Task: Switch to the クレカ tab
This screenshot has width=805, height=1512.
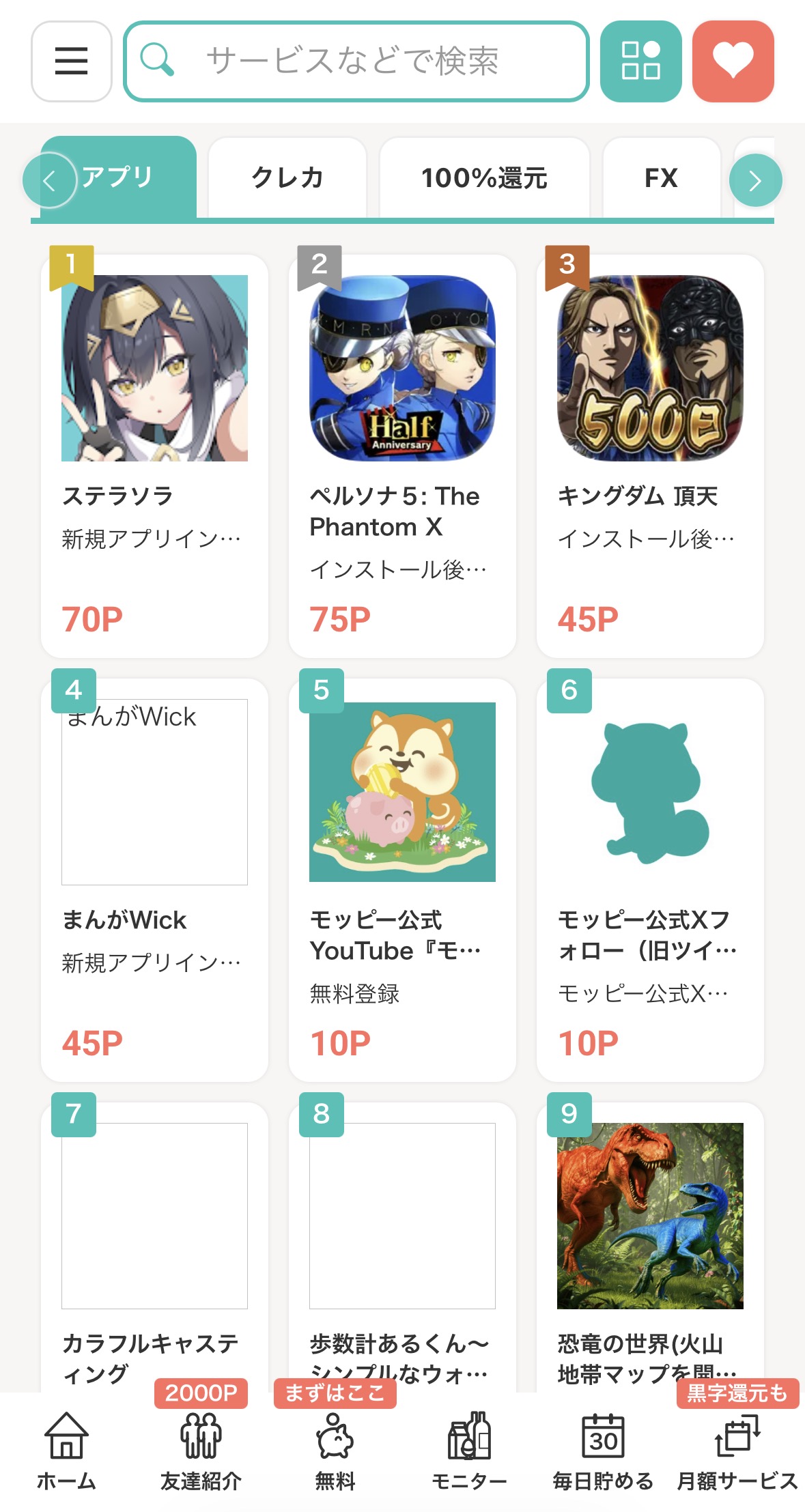Action: click(287, 178)
